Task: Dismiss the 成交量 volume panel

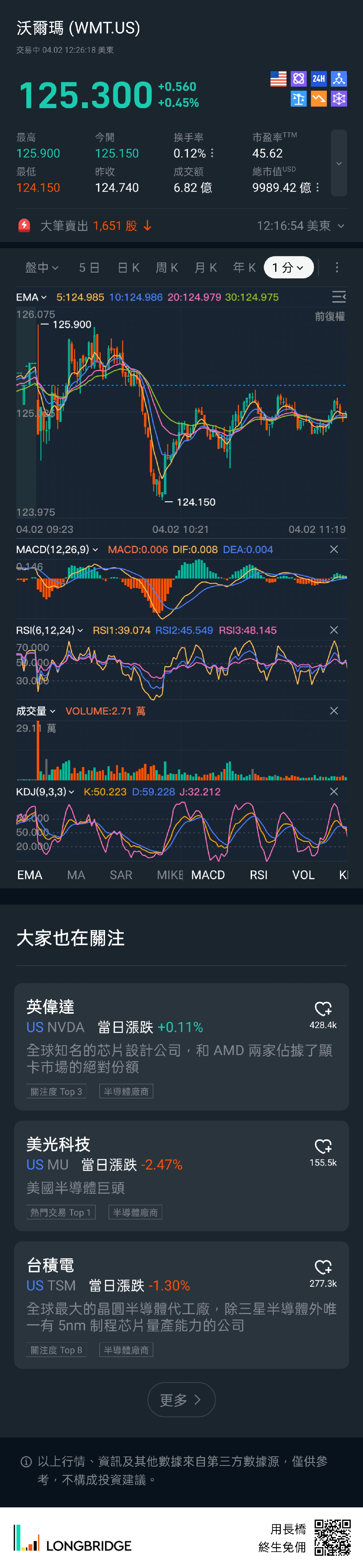Action: (334, 710)
